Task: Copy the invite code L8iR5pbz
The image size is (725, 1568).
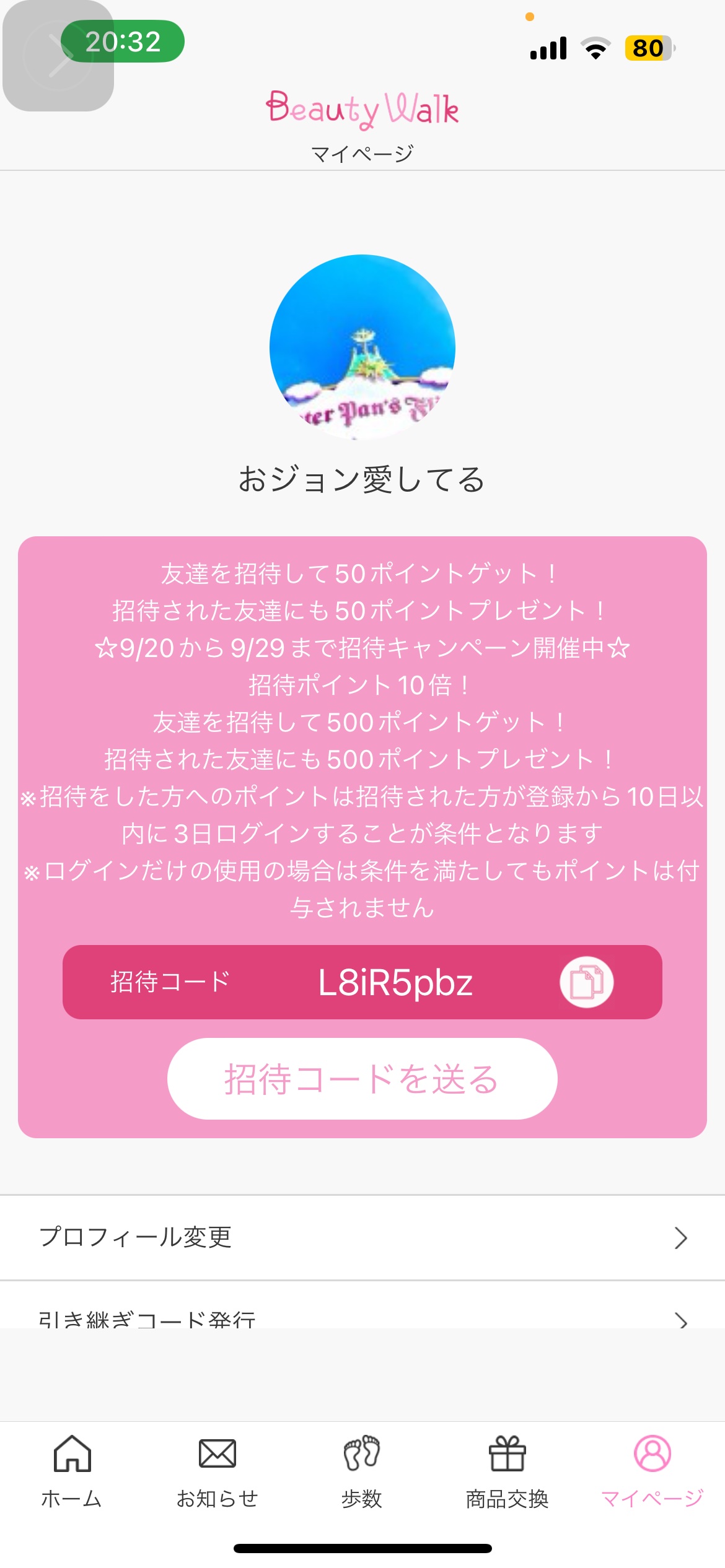Action: (x=586, y=982)
